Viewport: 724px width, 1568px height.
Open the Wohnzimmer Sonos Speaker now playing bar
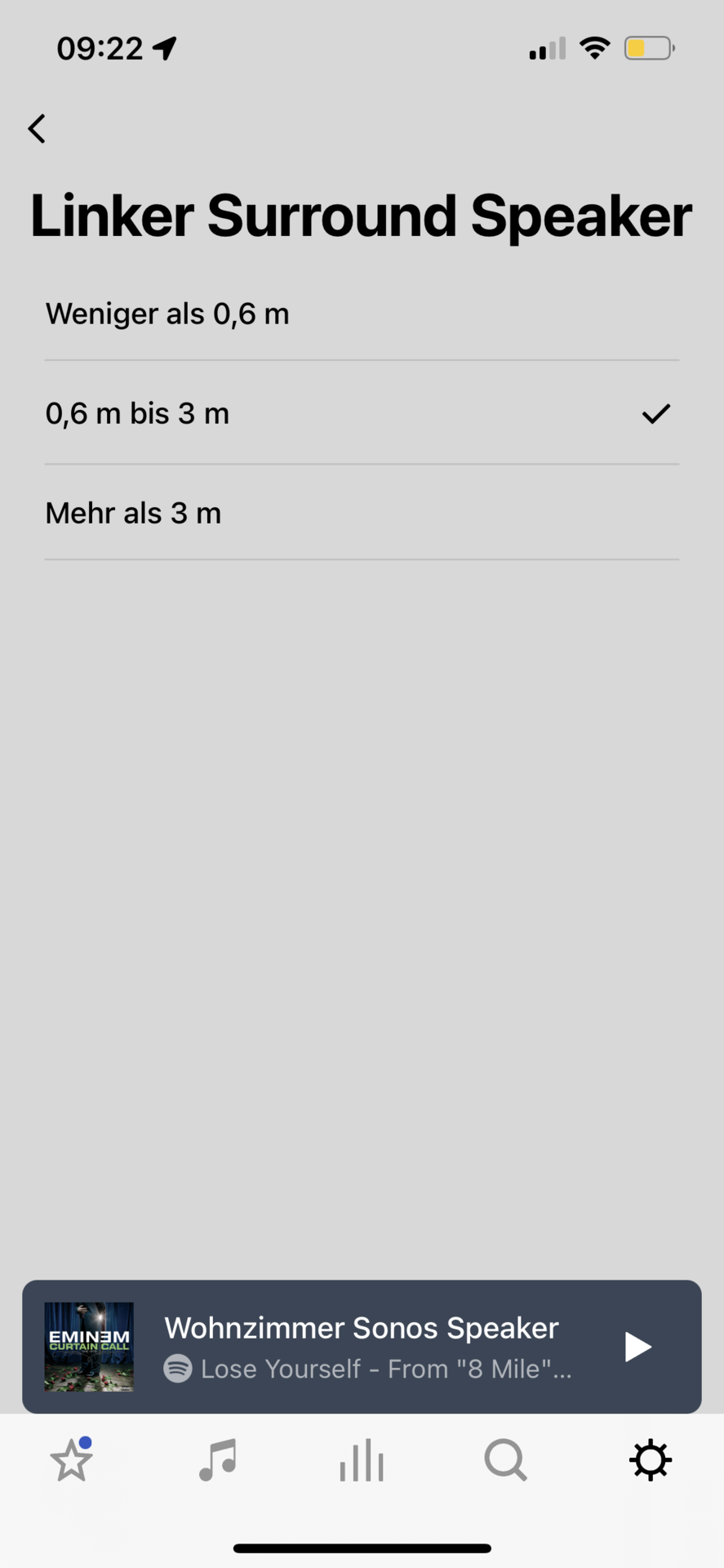(x=367, y=1346)
